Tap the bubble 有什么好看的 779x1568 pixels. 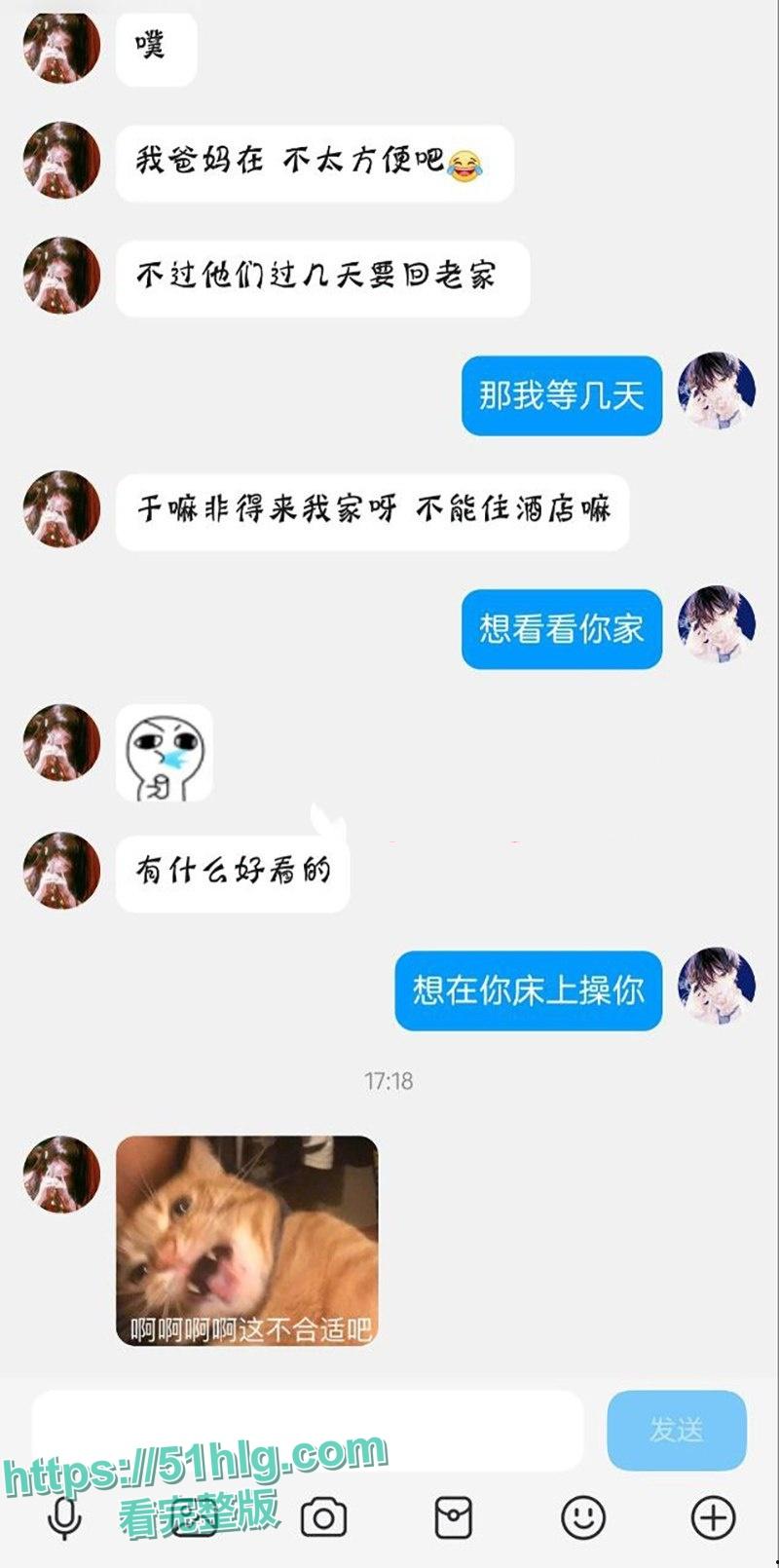[x=232, y=871]
